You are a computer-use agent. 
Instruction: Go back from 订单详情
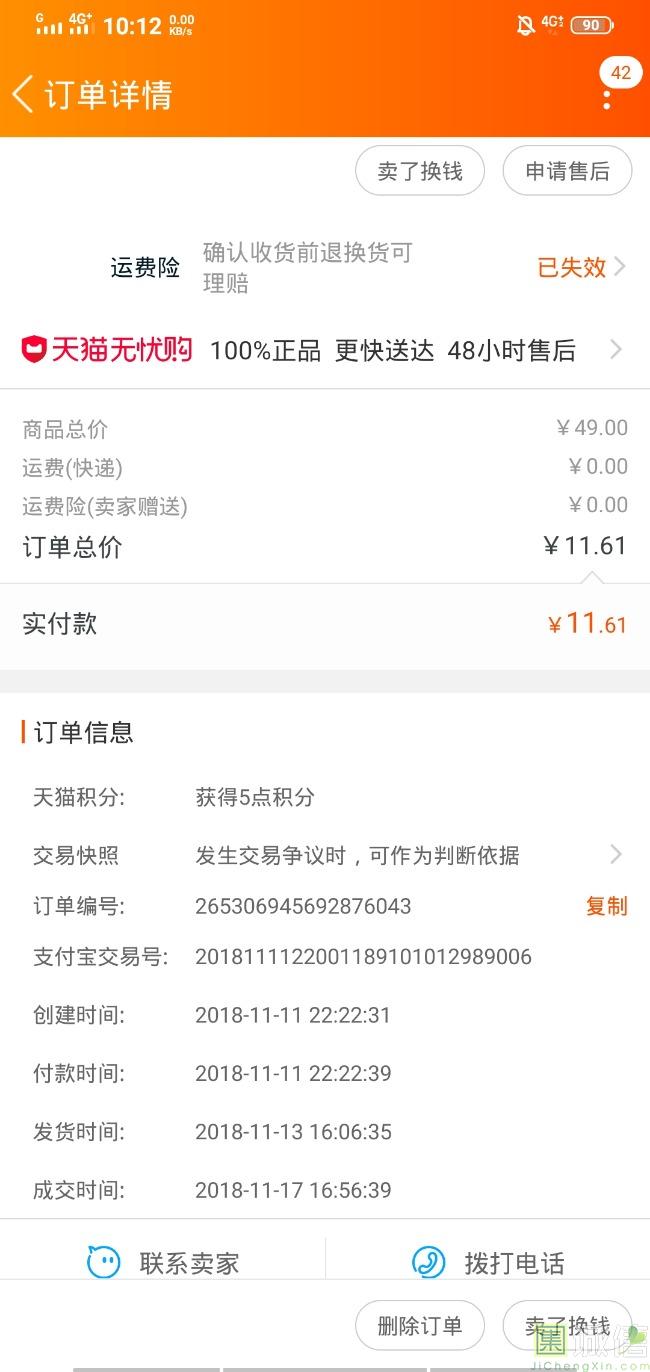point(23,95)
